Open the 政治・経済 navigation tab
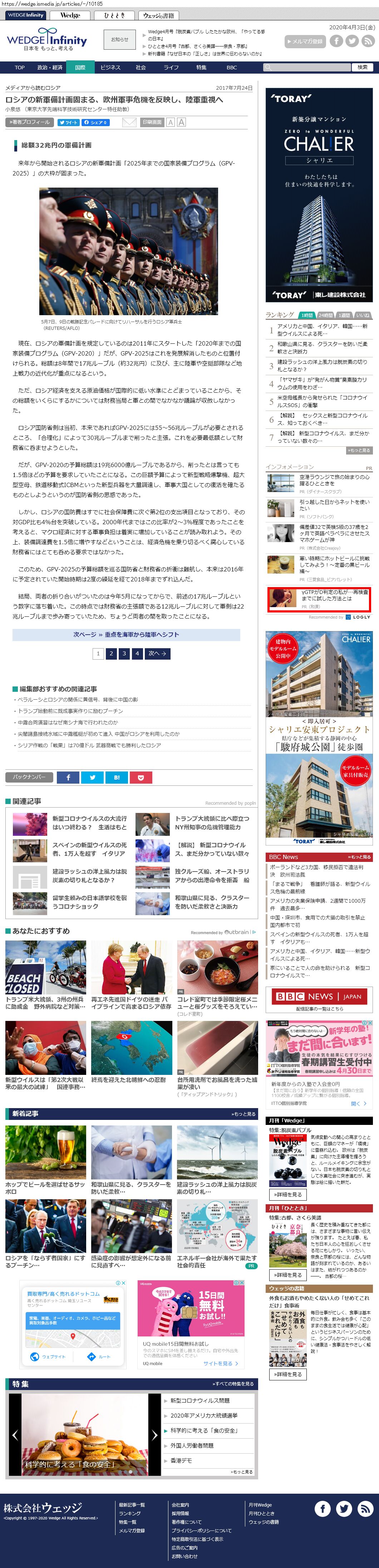379x1568 pixels. [49, 68]
